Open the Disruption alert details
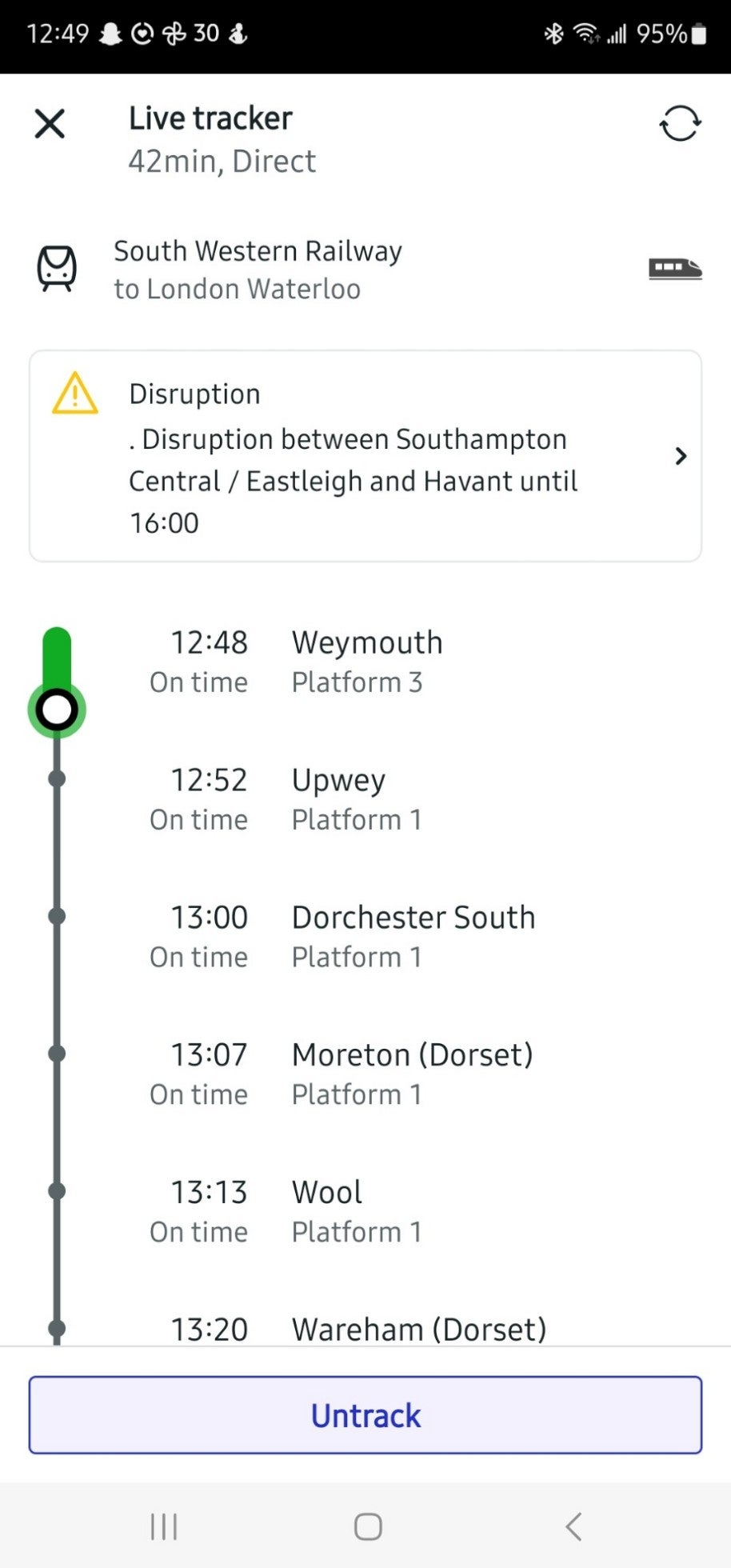This screenshot has height=1568, width=731. coord(365,456)
